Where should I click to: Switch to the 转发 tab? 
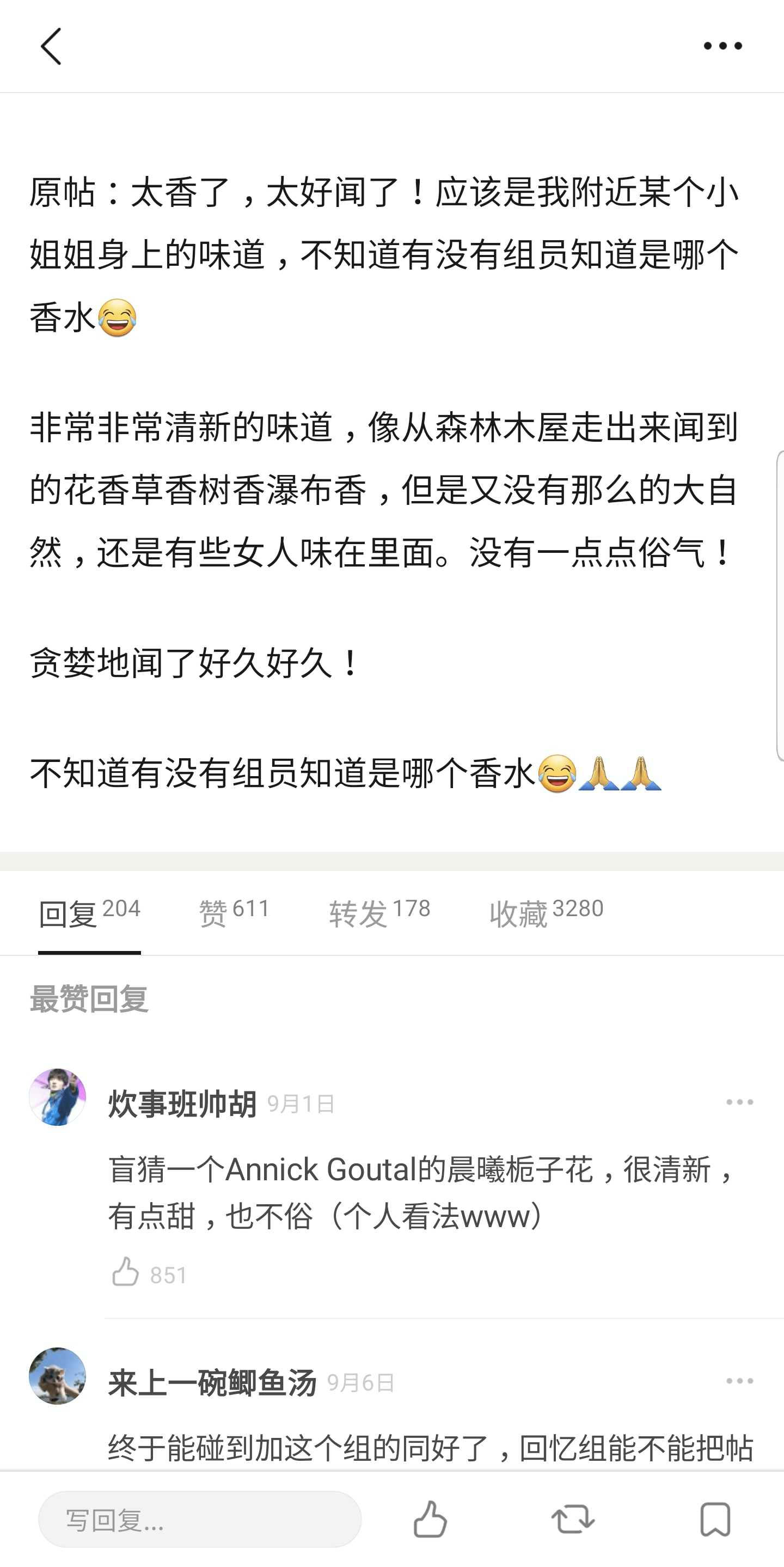coord(379,912)
